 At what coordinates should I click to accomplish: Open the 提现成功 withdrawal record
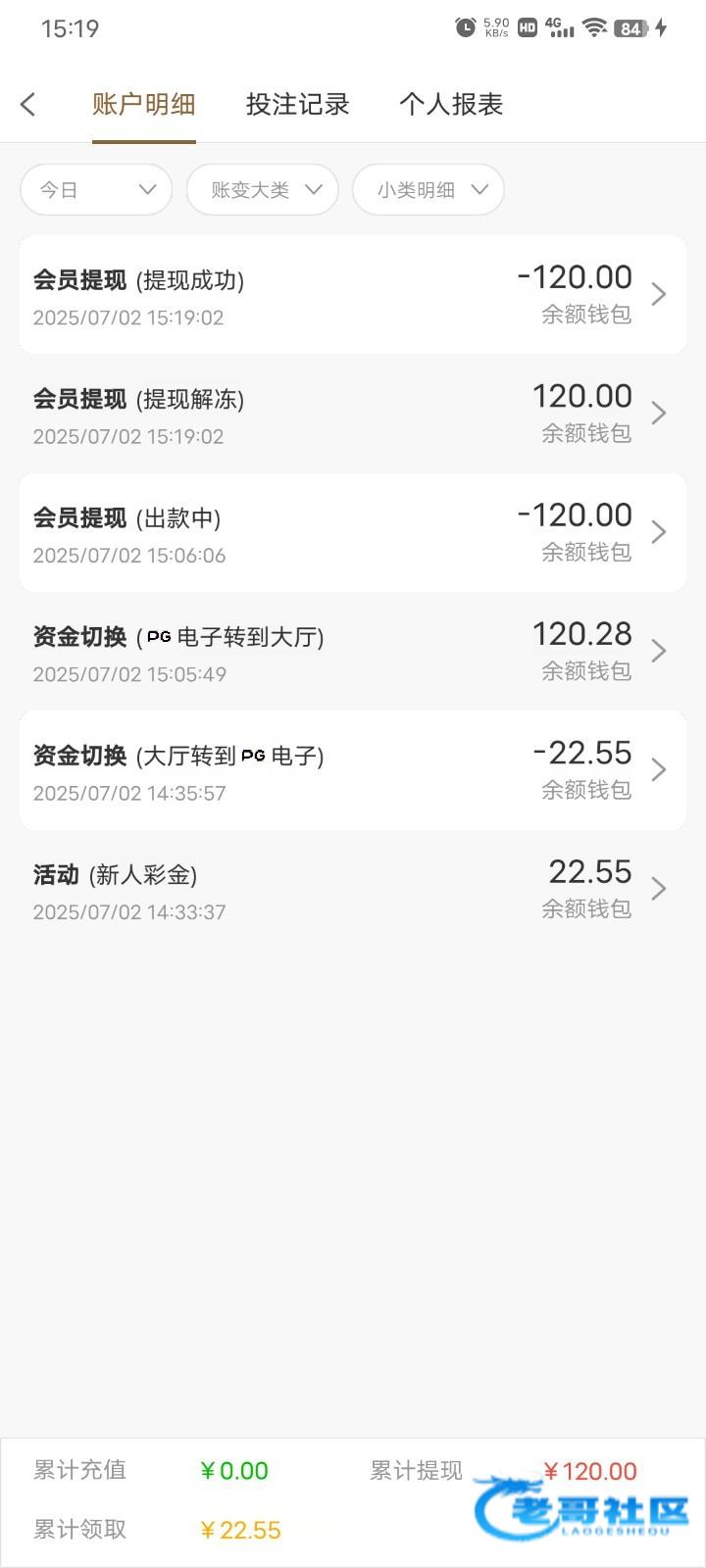pos(353,294)
